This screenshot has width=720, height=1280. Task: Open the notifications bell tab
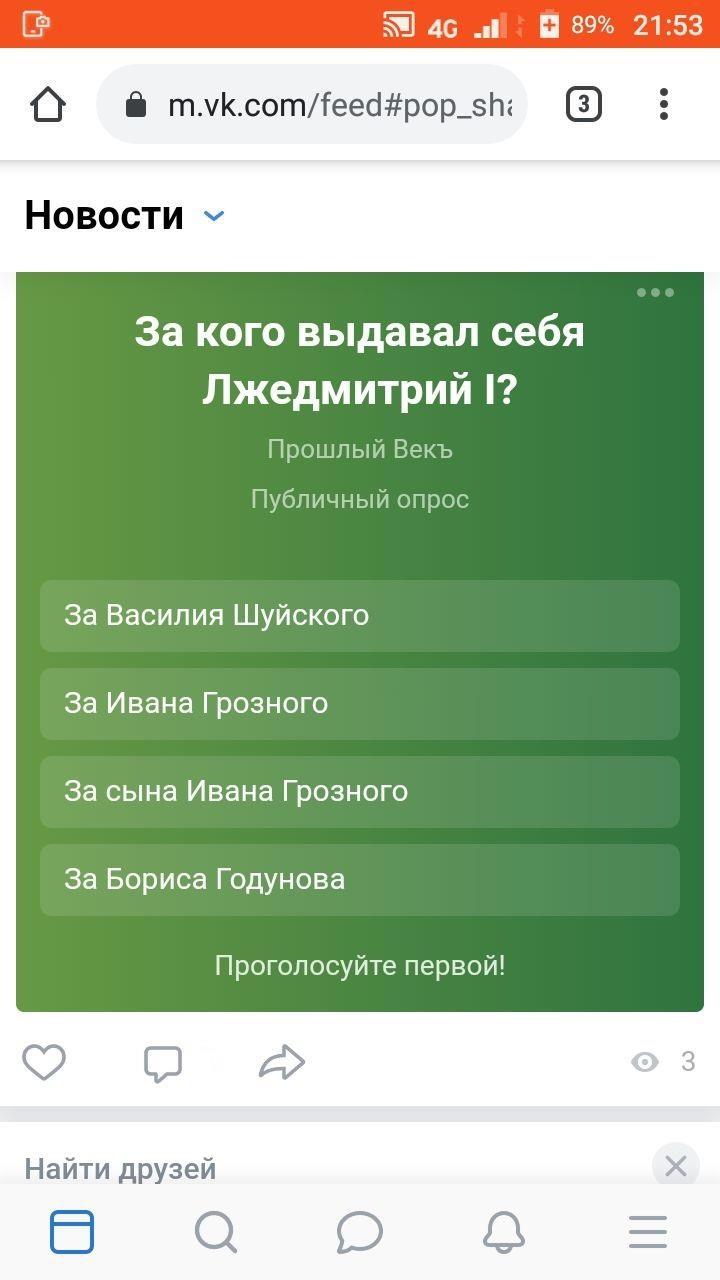(504, 1231)
